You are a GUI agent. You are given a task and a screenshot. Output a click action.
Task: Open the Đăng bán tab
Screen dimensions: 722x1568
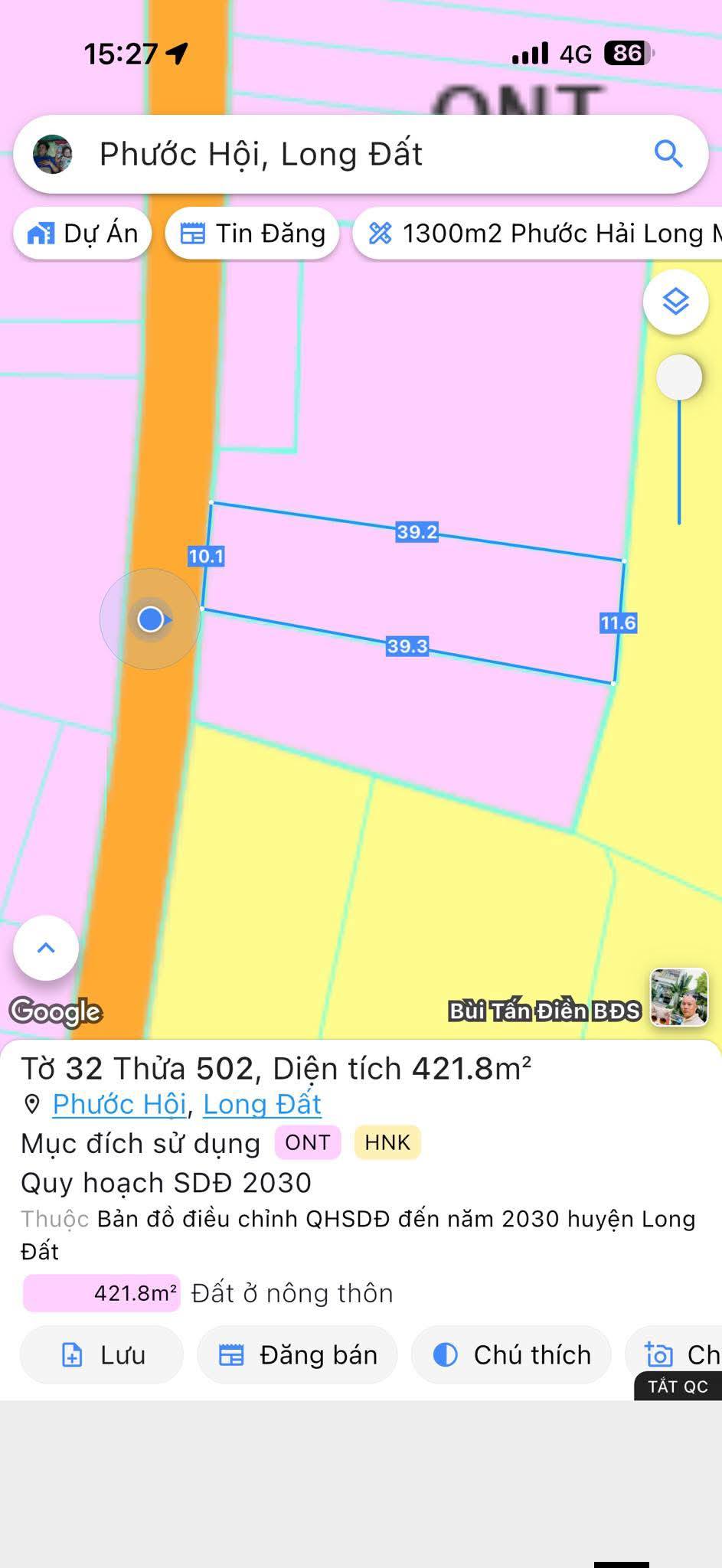(x=298, y=1355)
